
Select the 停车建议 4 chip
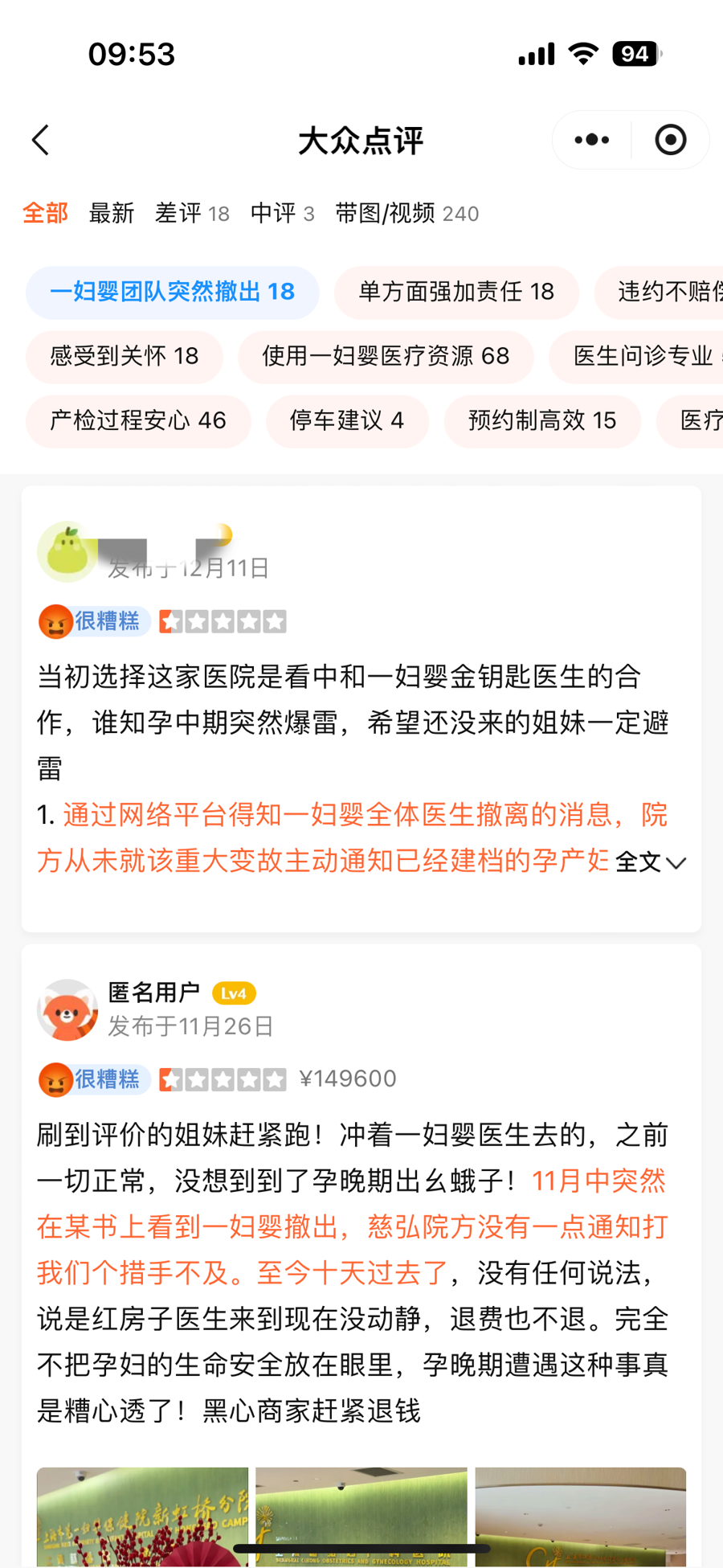tap(347, 420)
